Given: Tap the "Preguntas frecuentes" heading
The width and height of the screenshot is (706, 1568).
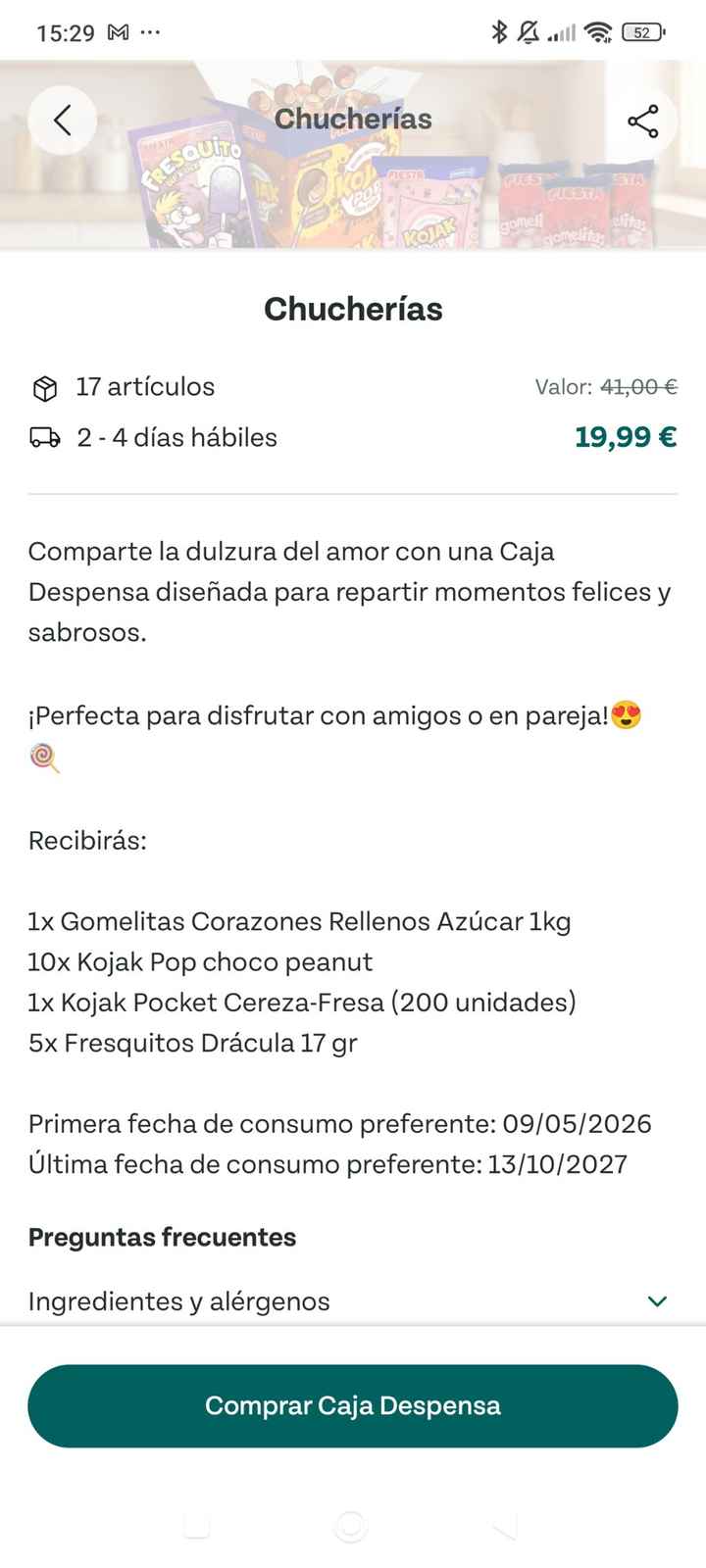Looking at the screenshot, I should (x=161, y=1237).
